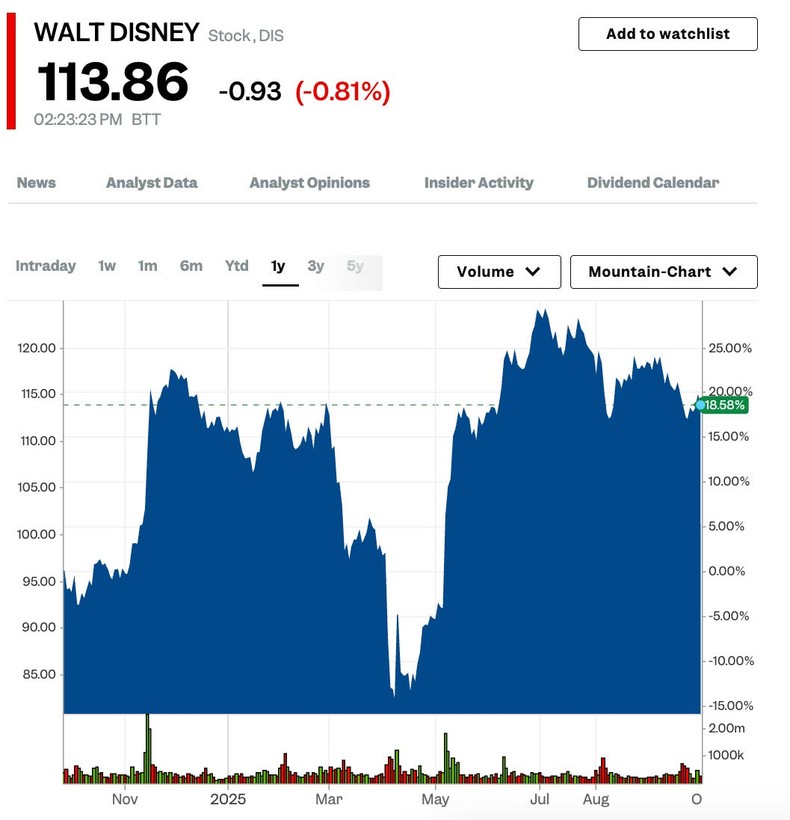This screenshot has height=820, width=790.
Task: Open the Insider Activity page
Action: 477,183
